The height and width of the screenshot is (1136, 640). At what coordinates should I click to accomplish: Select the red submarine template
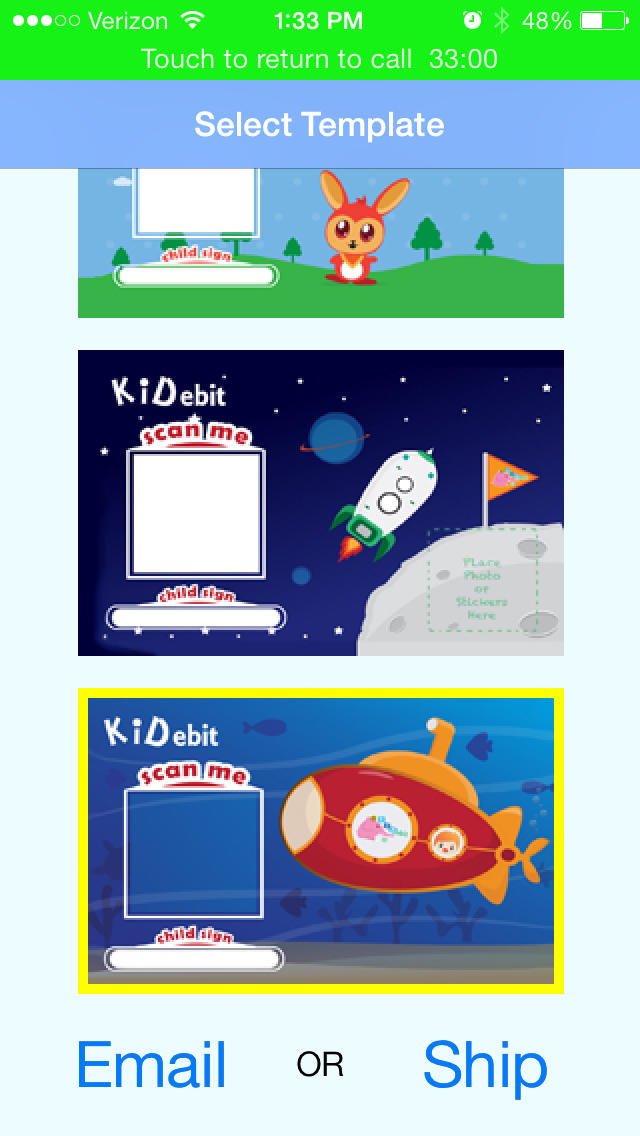[x=320, y=840]
